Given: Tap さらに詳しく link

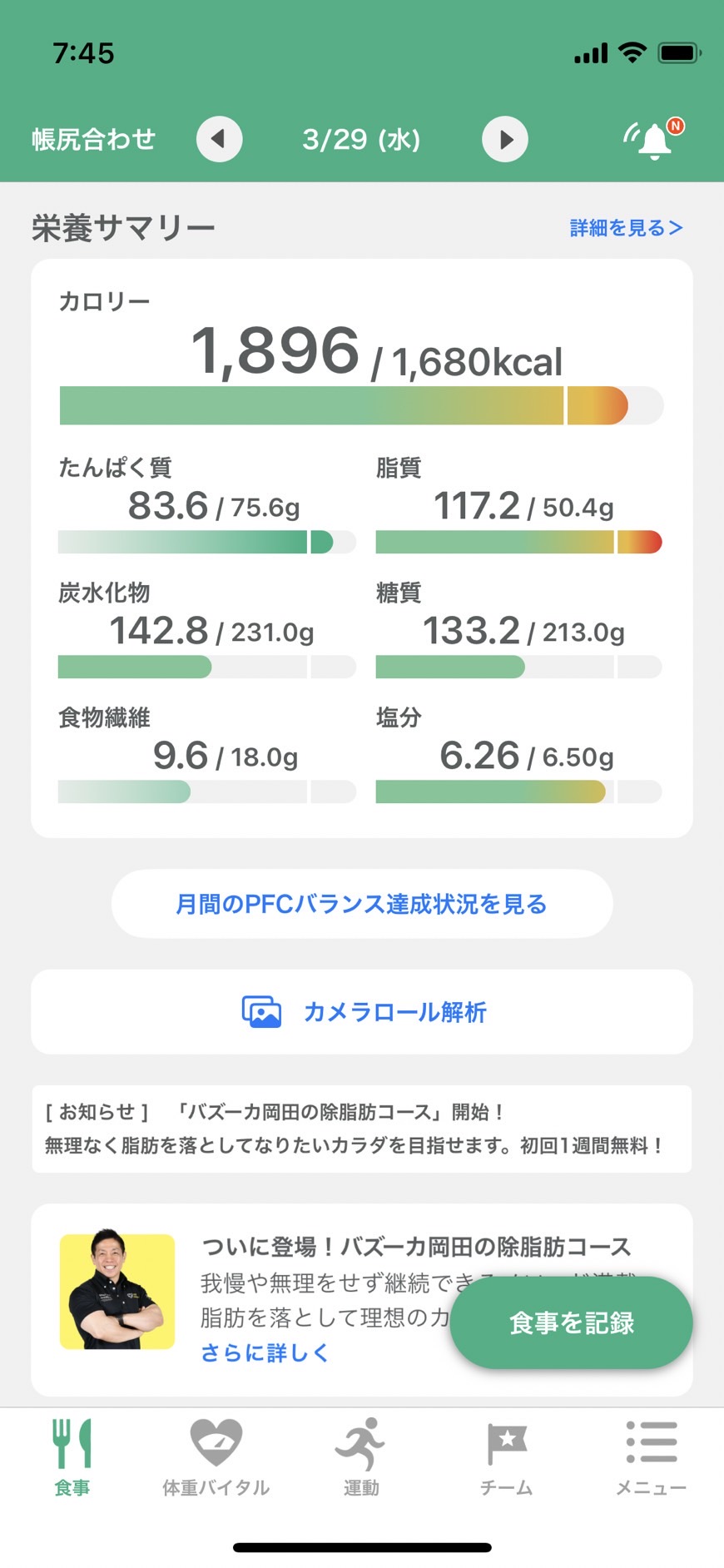Looking at the screenshot, I should [265, 1352].
